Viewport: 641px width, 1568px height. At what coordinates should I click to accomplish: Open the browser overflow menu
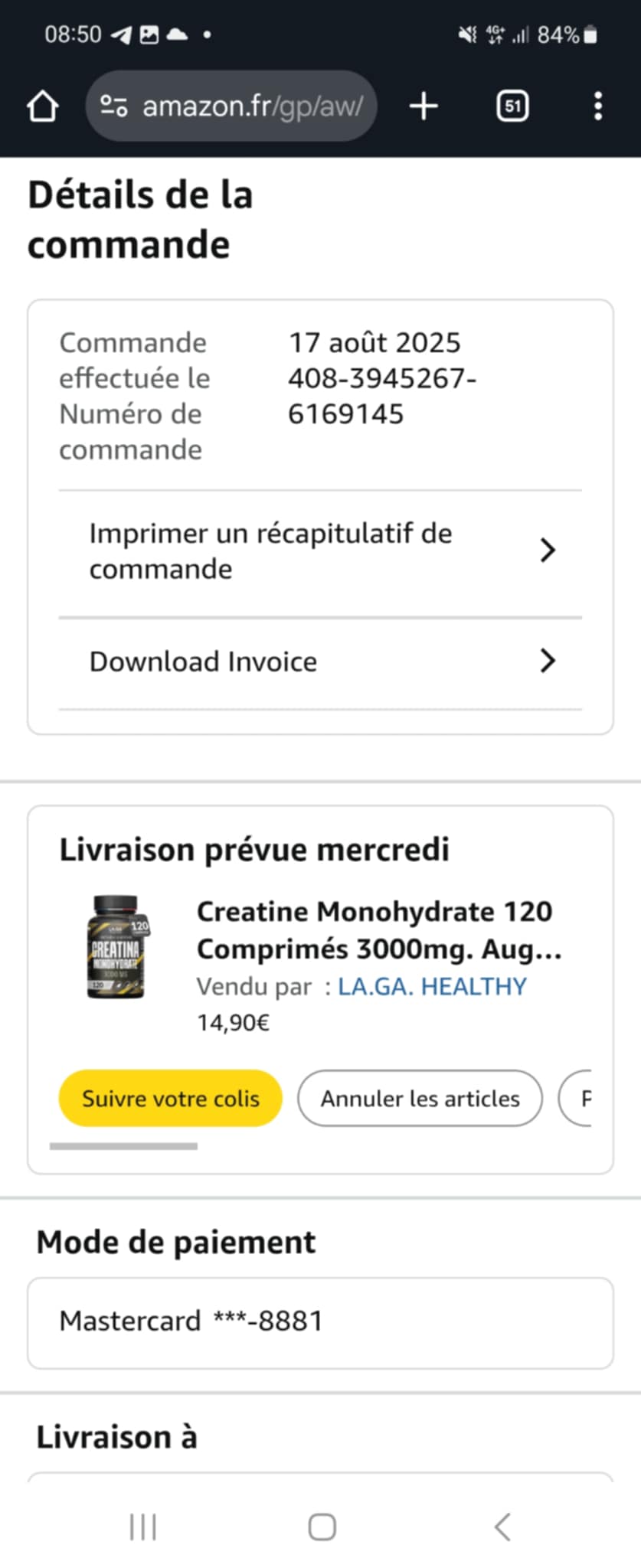point(598,106)
